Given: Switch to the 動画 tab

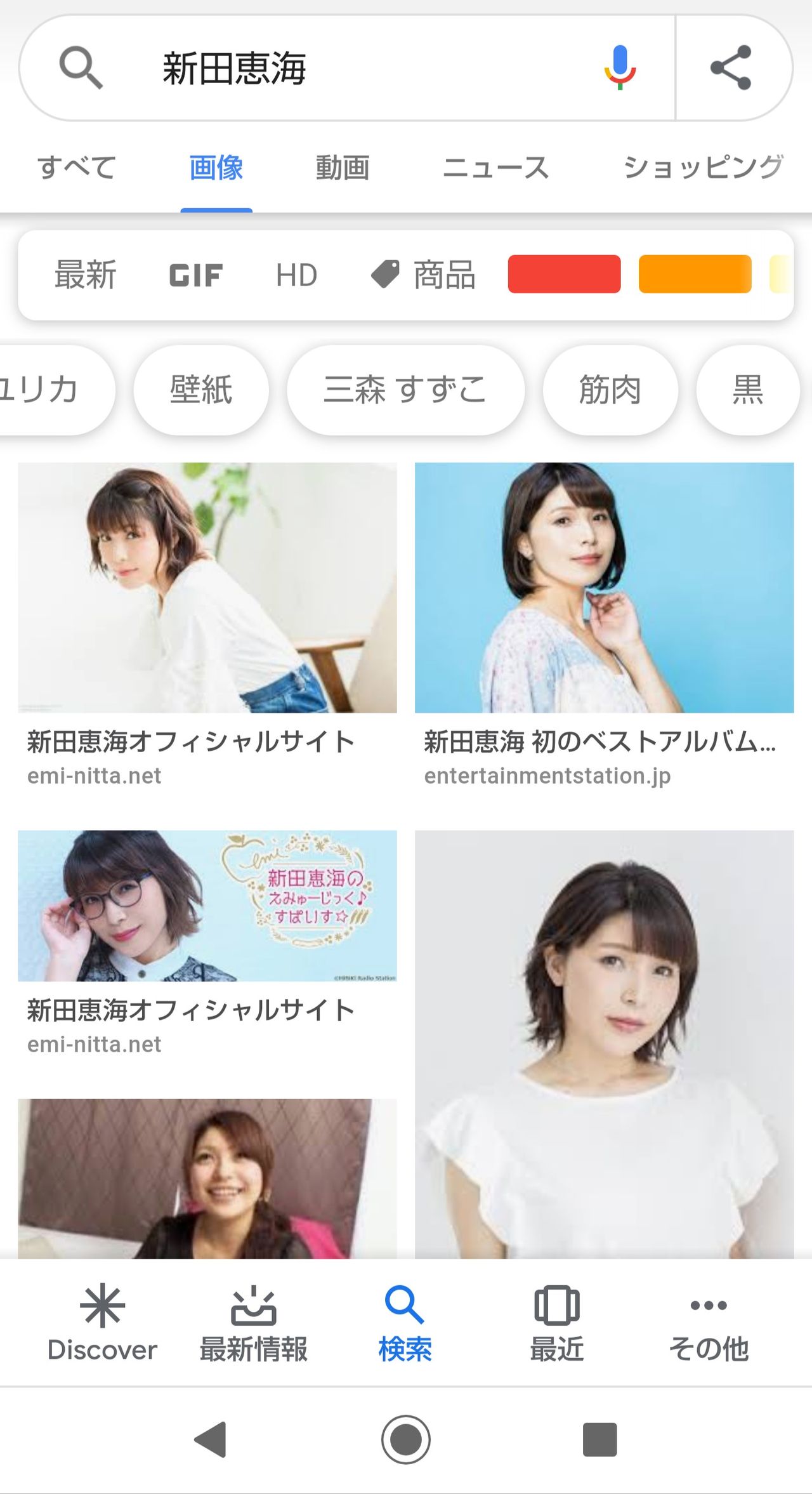Looking at the screenshot, I should tap(343, 168).
